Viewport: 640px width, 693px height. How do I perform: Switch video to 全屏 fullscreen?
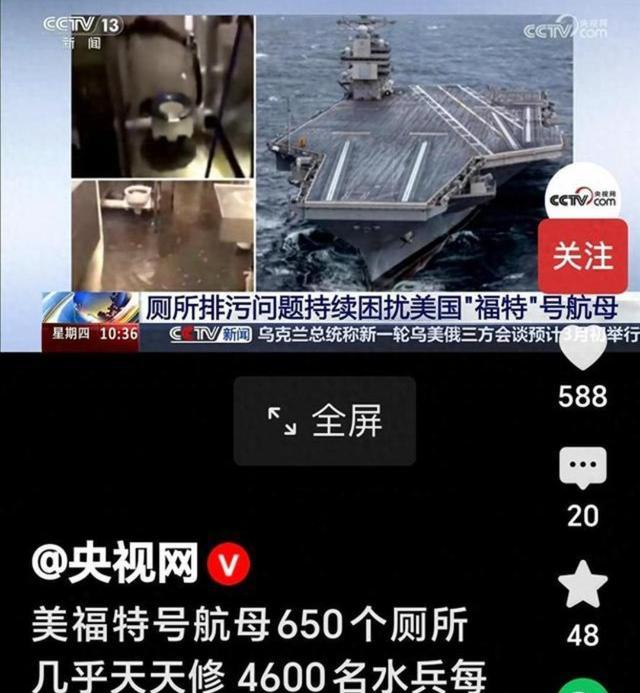(324, 421)
